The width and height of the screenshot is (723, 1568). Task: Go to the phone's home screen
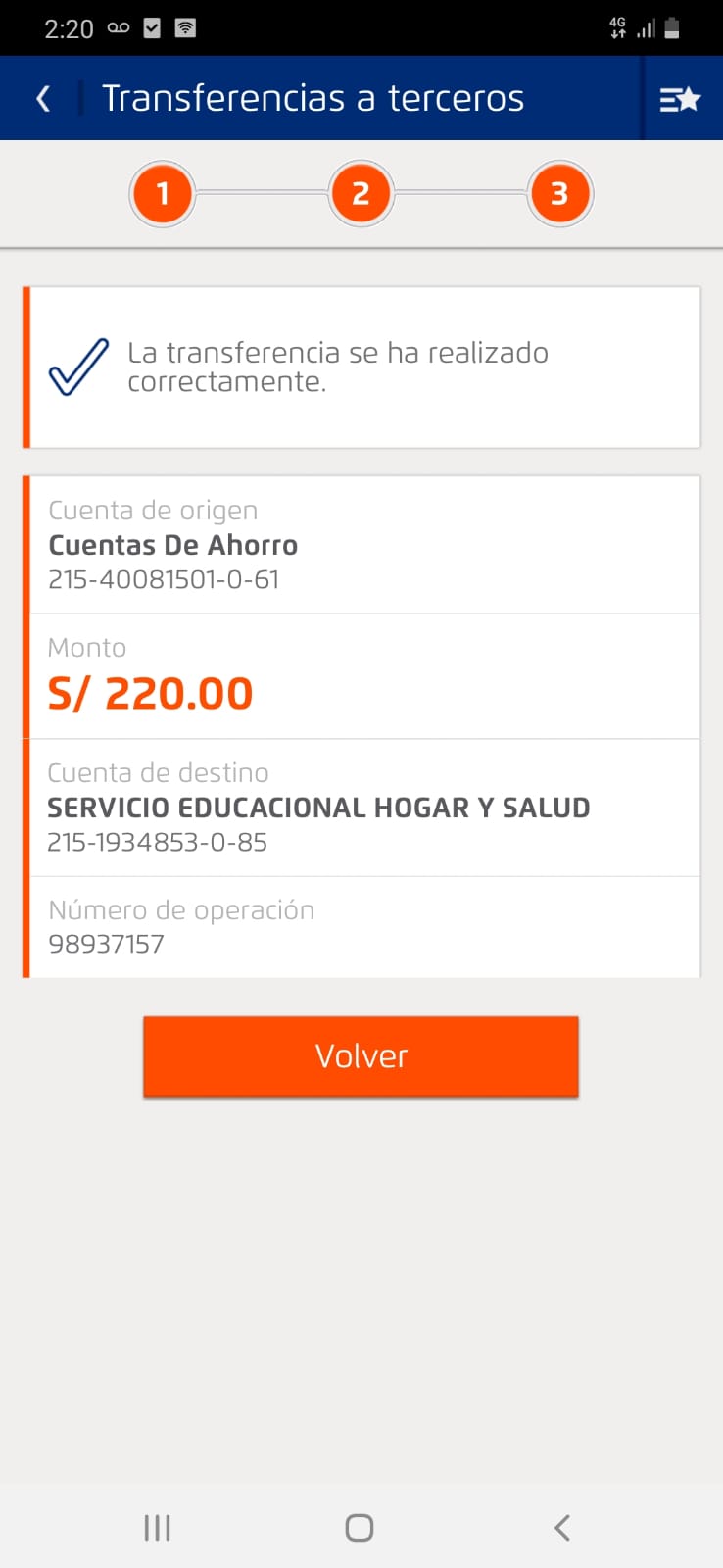[x=360, y=1527]
